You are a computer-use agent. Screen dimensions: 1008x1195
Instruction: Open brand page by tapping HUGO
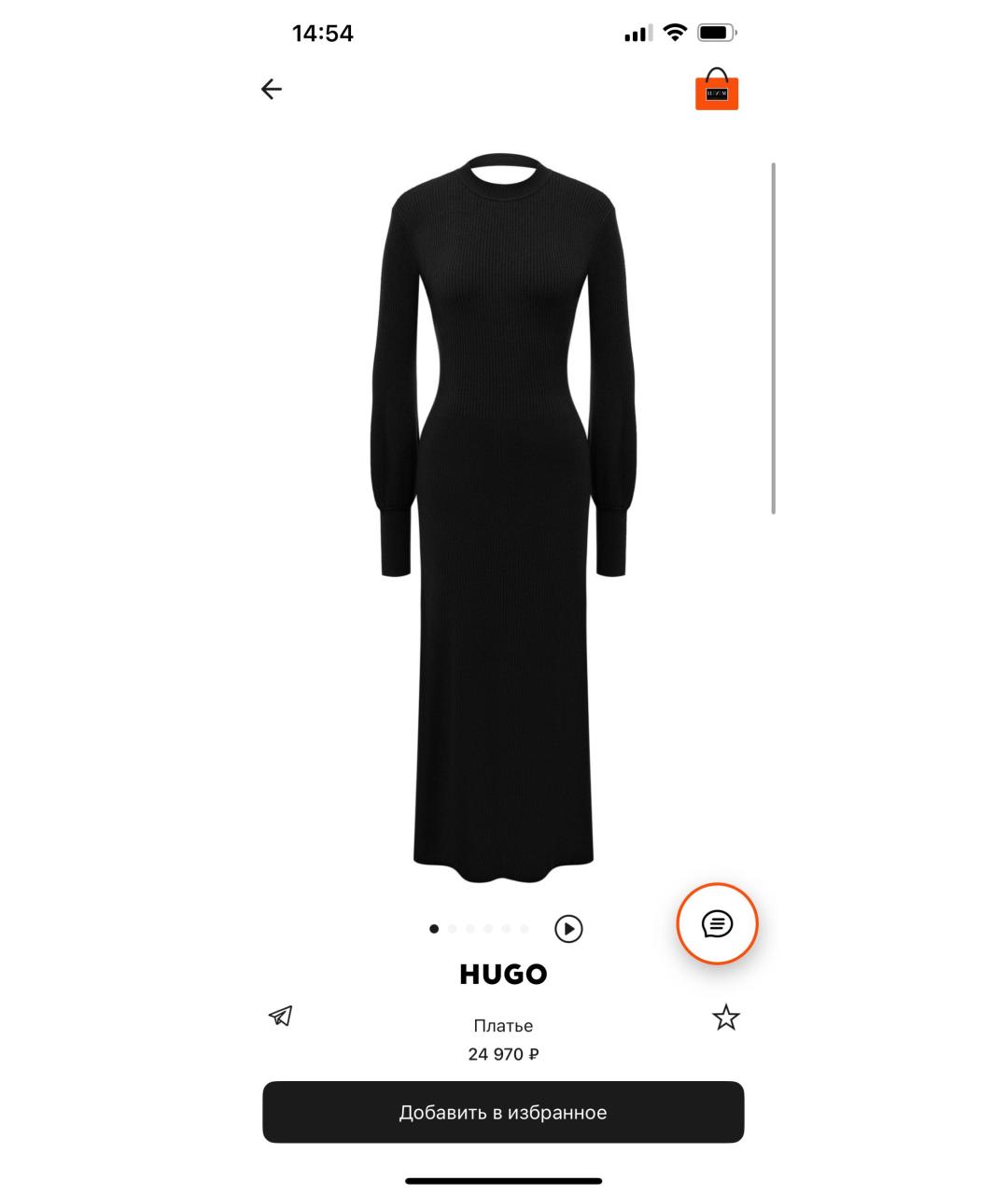pyautogui.click(x=503, y=974)
